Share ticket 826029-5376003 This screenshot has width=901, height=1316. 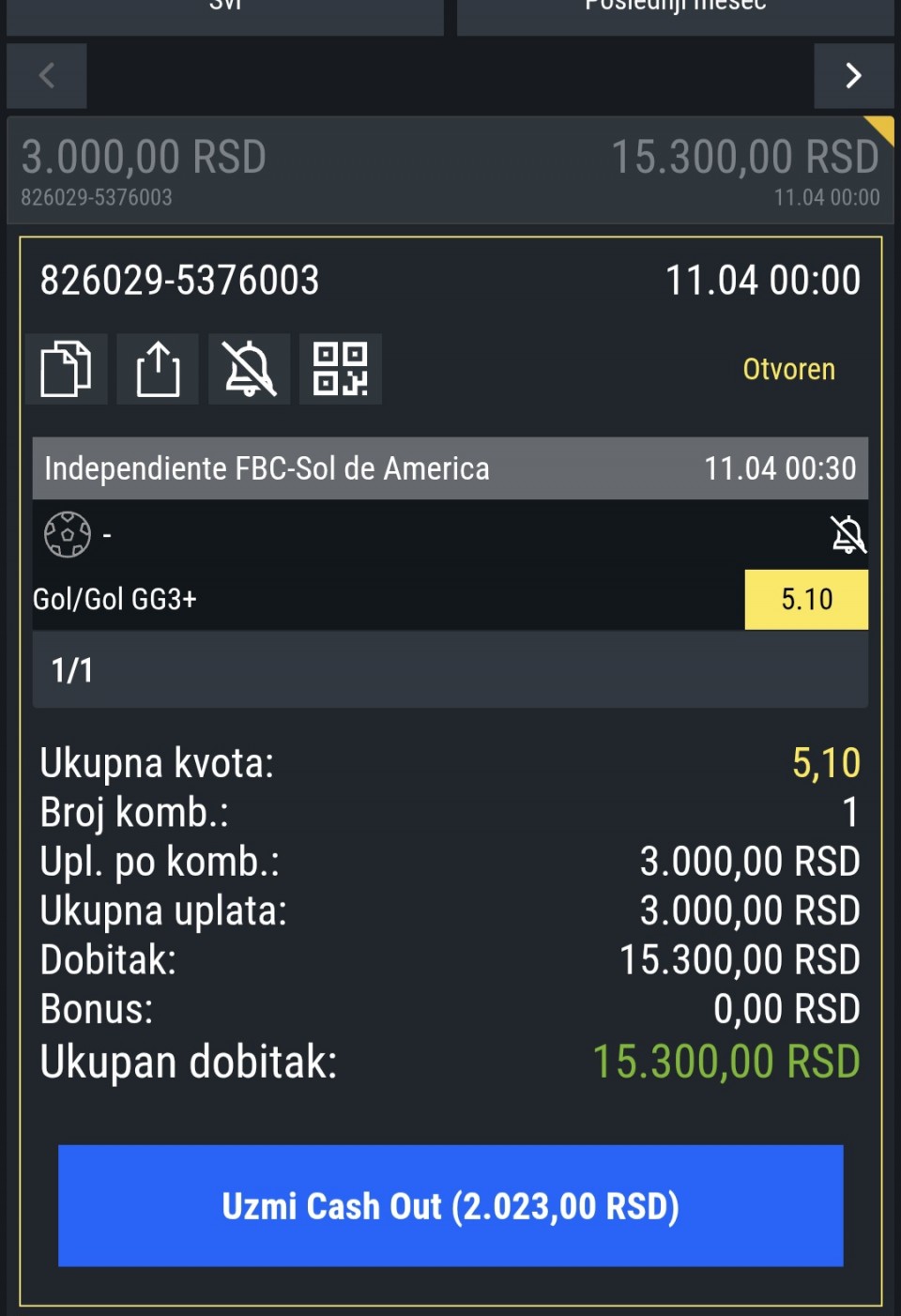tap(158, 369)
